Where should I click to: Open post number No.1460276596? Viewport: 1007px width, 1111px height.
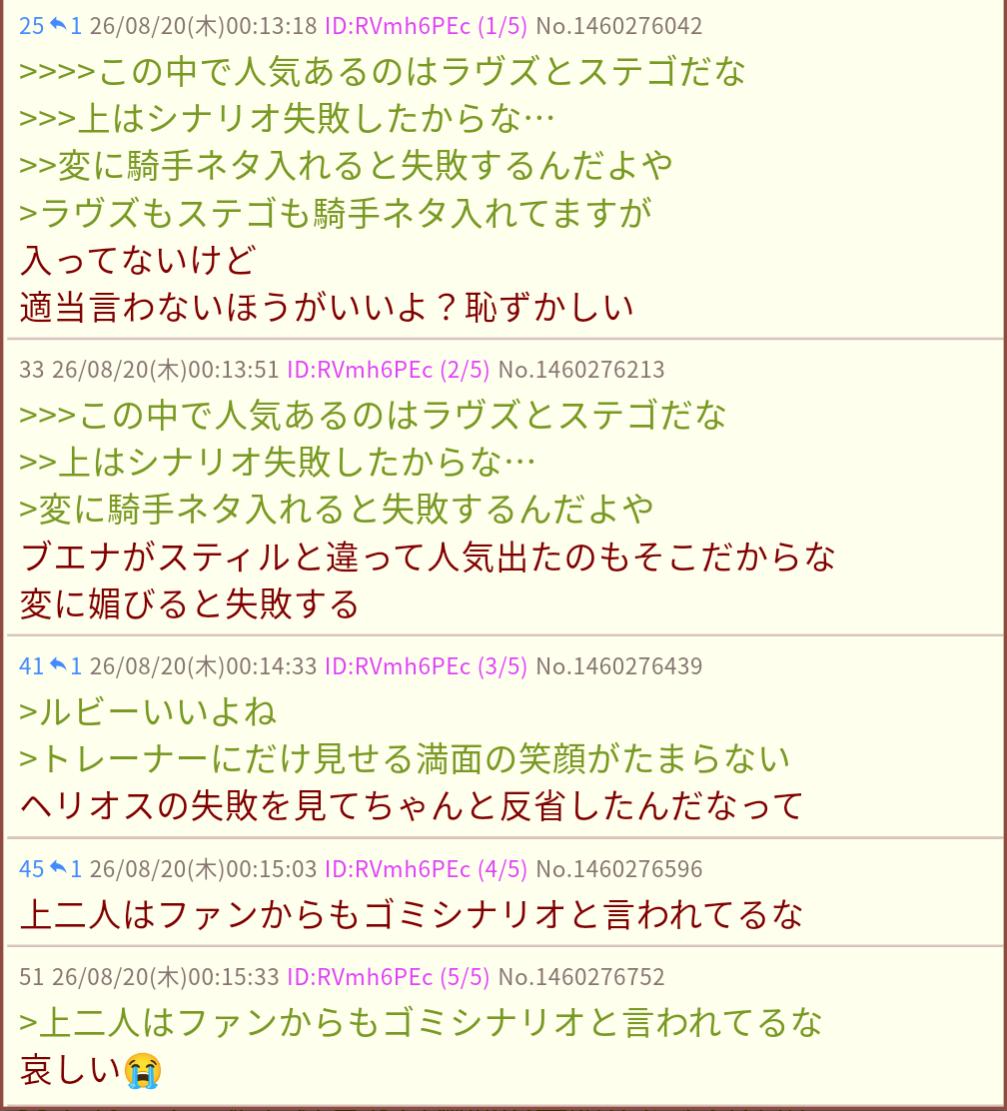coord(619,869)
